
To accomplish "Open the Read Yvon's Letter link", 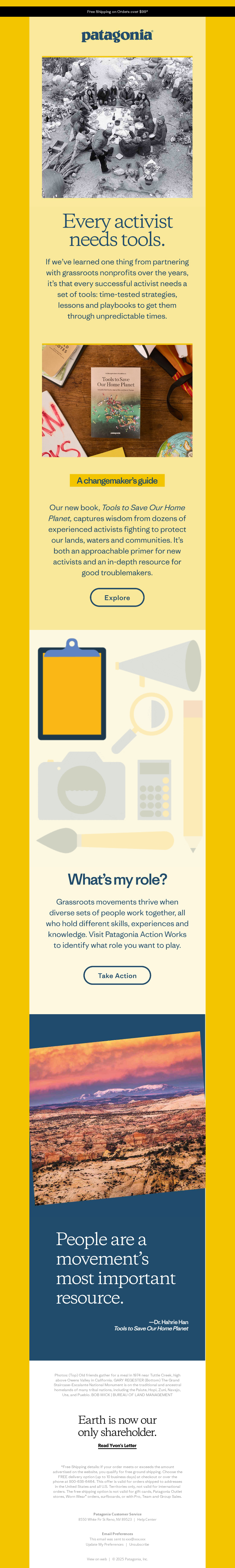I will (x=117, y=1445).
